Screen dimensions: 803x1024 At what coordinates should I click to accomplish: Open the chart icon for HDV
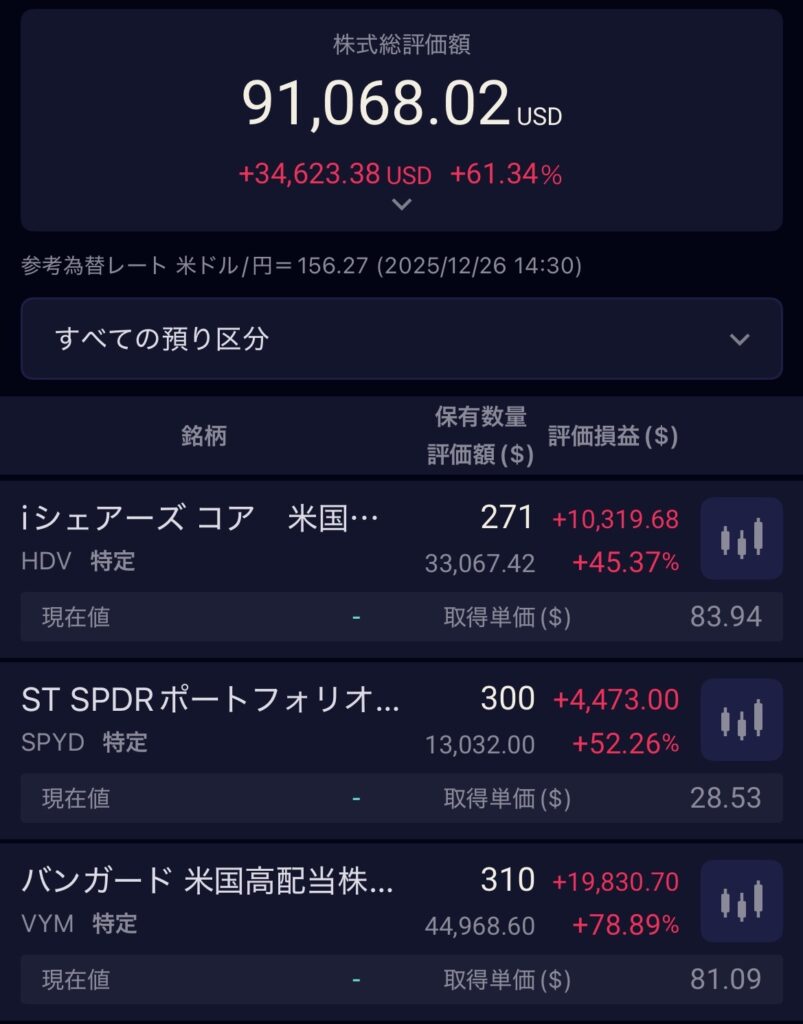[x=741, y=538]
